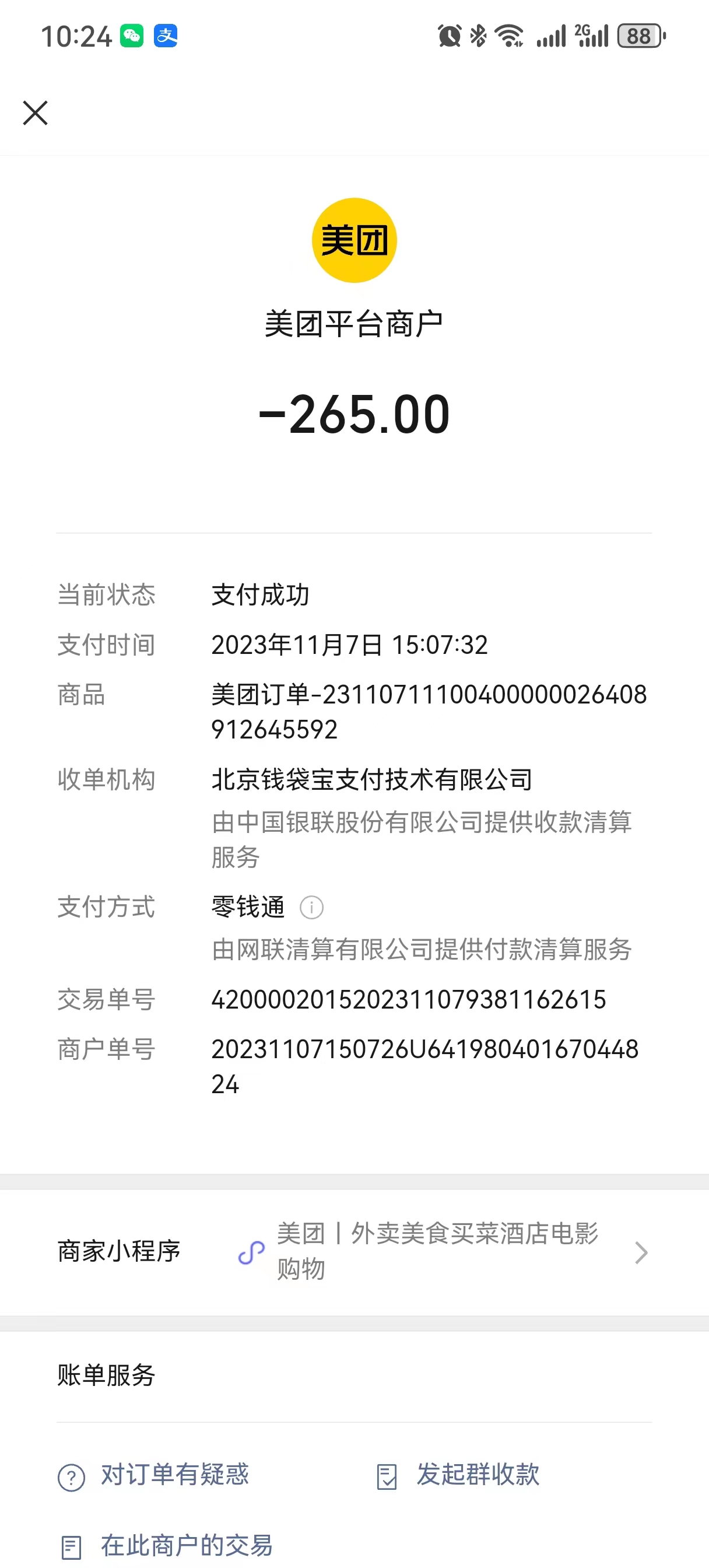The height and width of the screenshot is (1568, 709).
Task: Close the payment detail page
Action: [36, 113]
